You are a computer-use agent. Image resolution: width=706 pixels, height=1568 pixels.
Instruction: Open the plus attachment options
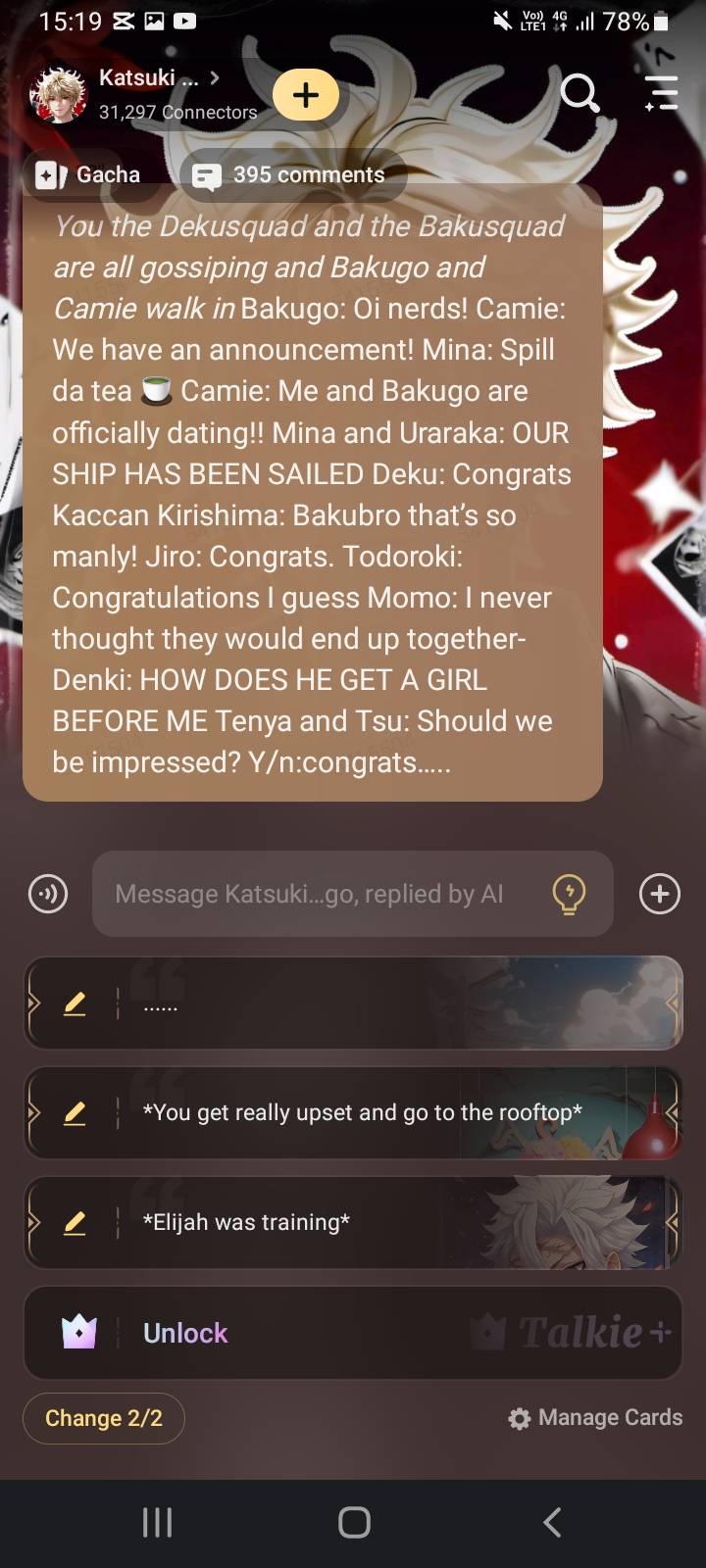coord(659,894)
